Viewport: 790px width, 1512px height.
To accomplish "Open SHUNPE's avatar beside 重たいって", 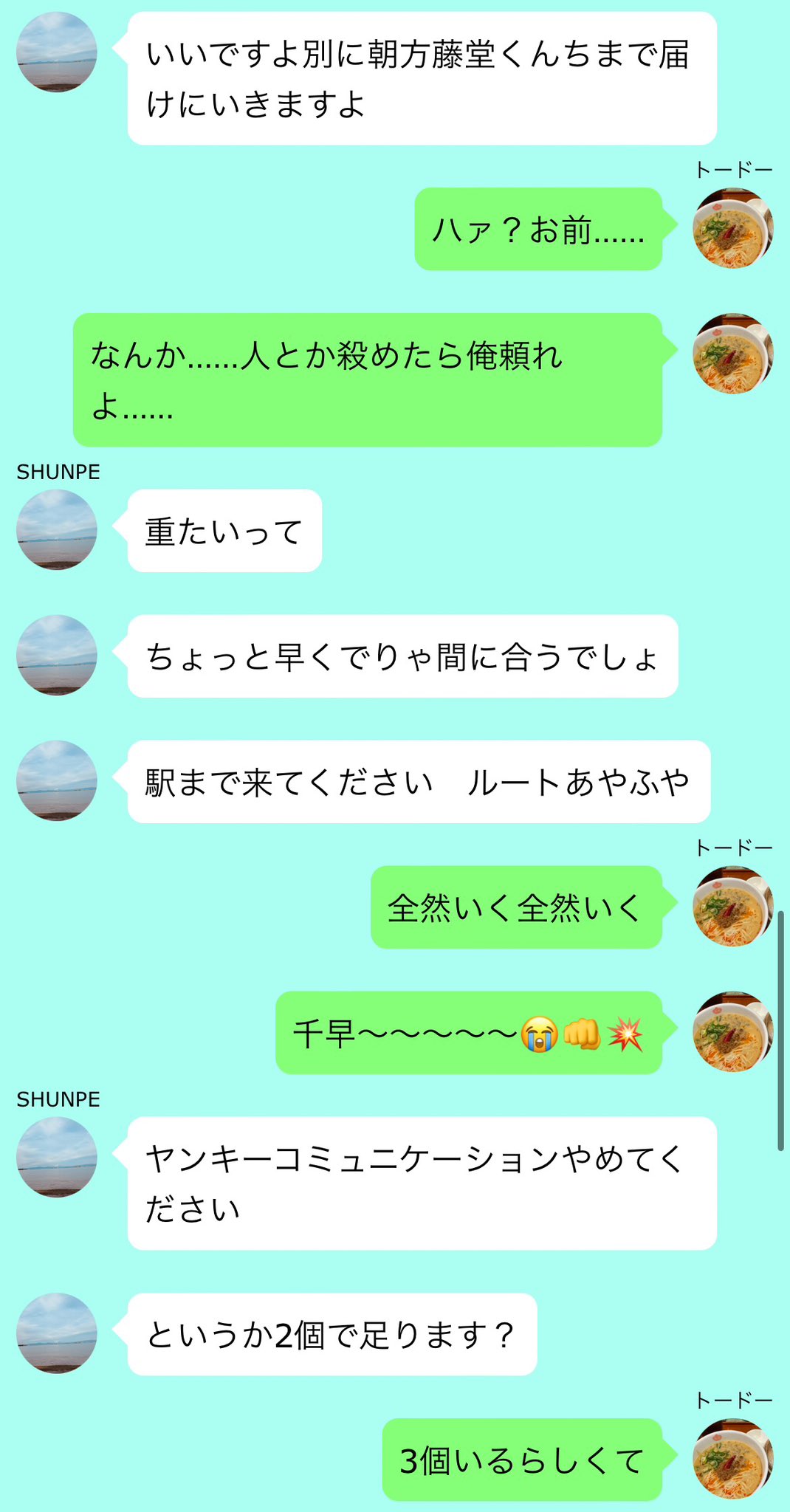I will (57, 529).
